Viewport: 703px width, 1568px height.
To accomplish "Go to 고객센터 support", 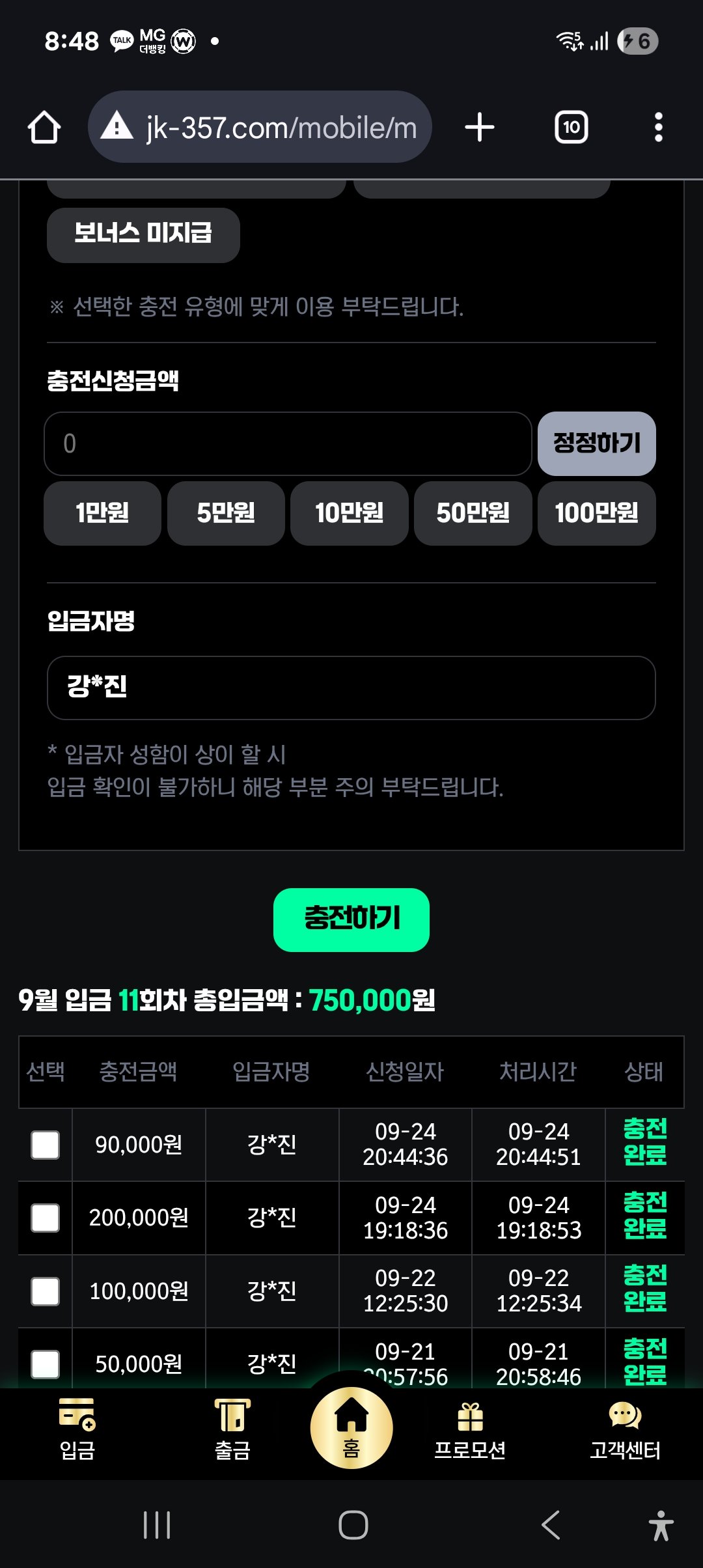I will click(625, 1429).
